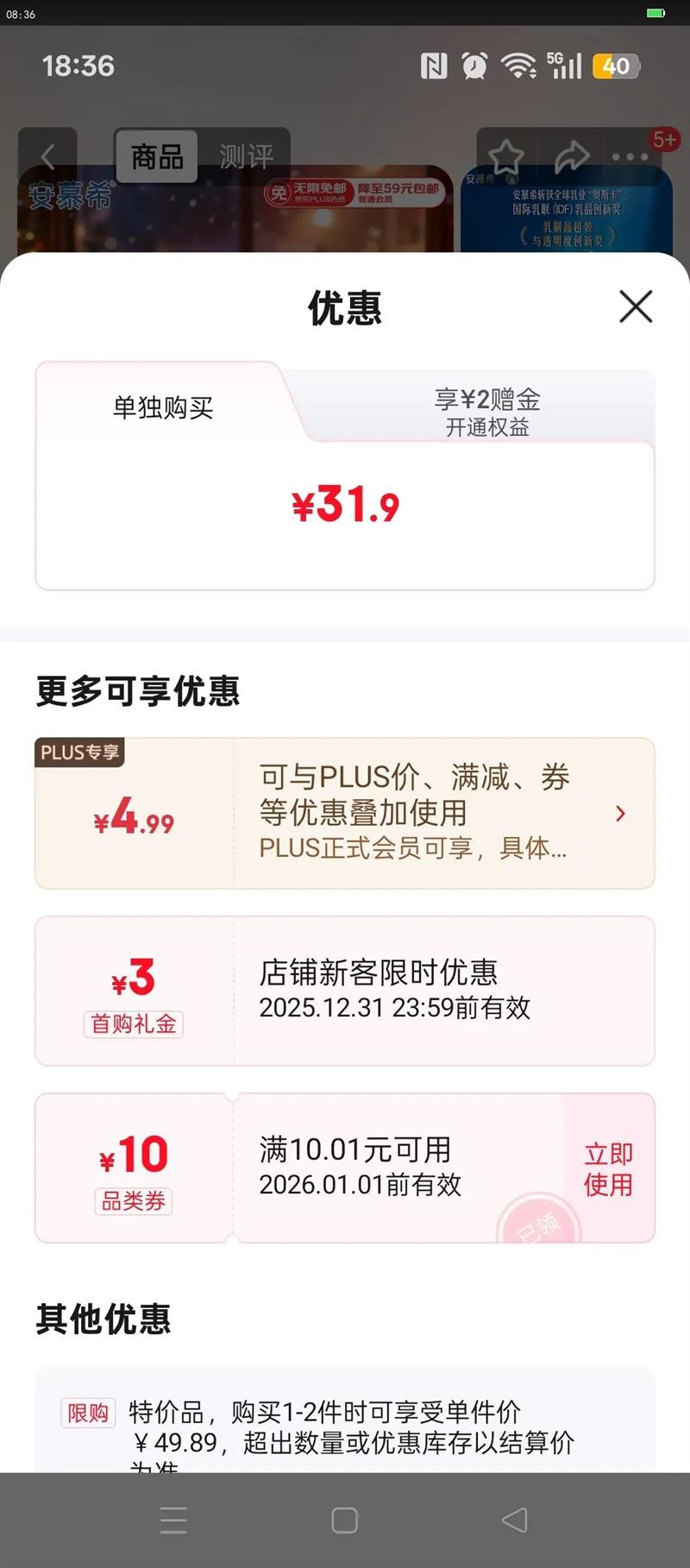The height and width of the screenshot is (1568, 690).
Task: Tap the favorite star icon
Action: click(x=506, y=155)
